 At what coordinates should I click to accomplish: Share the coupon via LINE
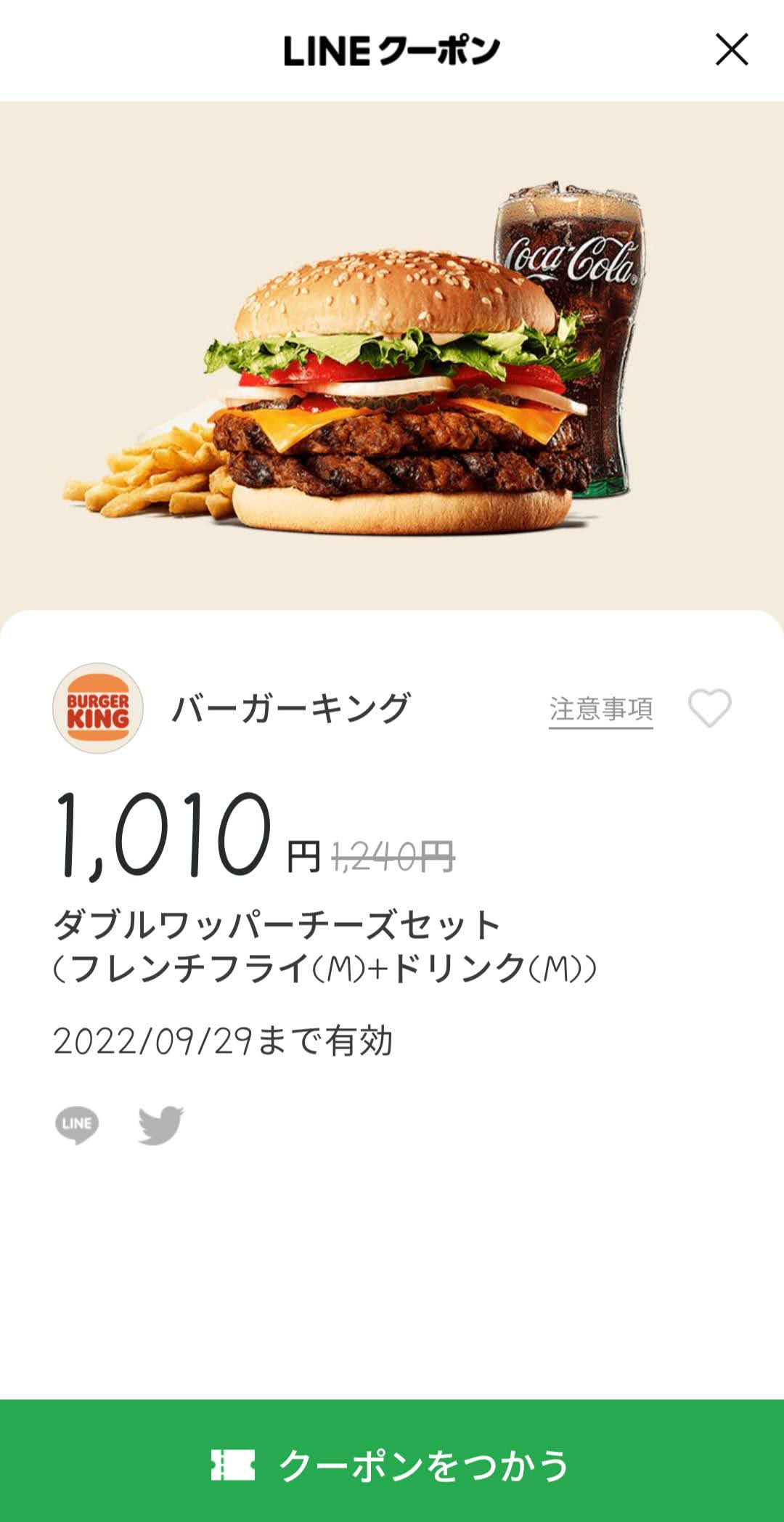click(77, 1125)
